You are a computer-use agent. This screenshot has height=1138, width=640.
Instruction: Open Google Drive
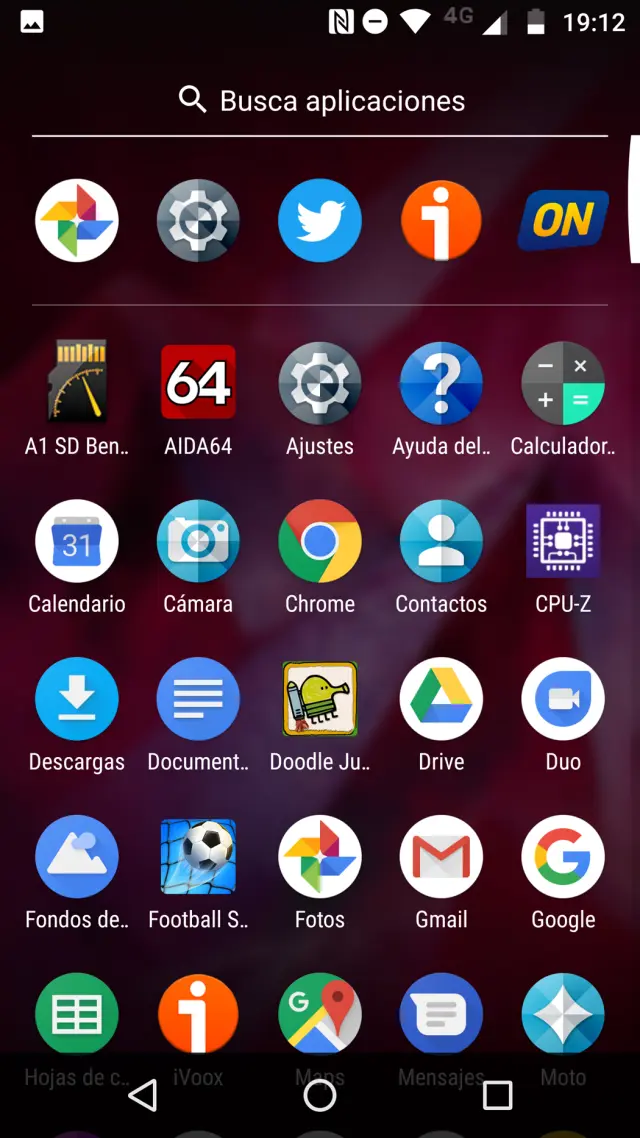point(441,699)
